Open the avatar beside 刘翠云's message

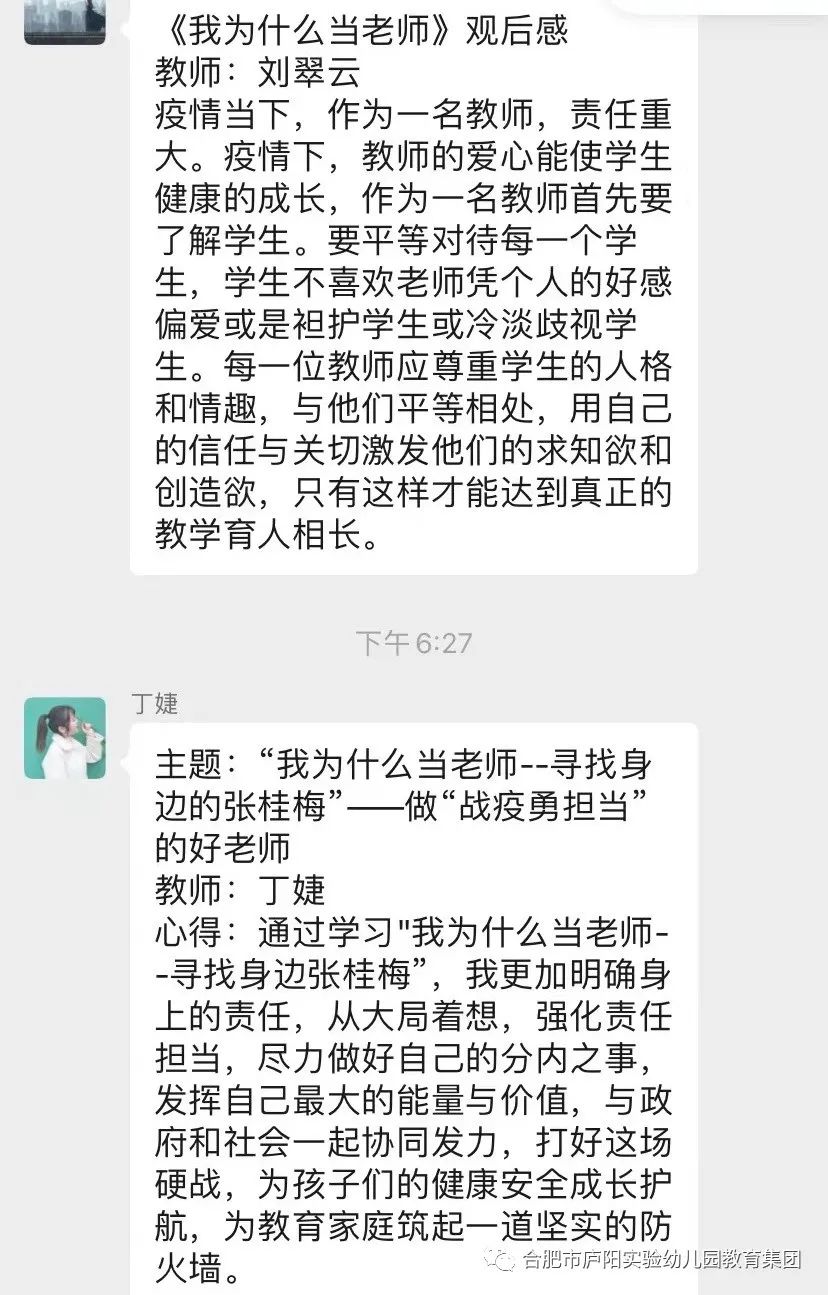65,21
